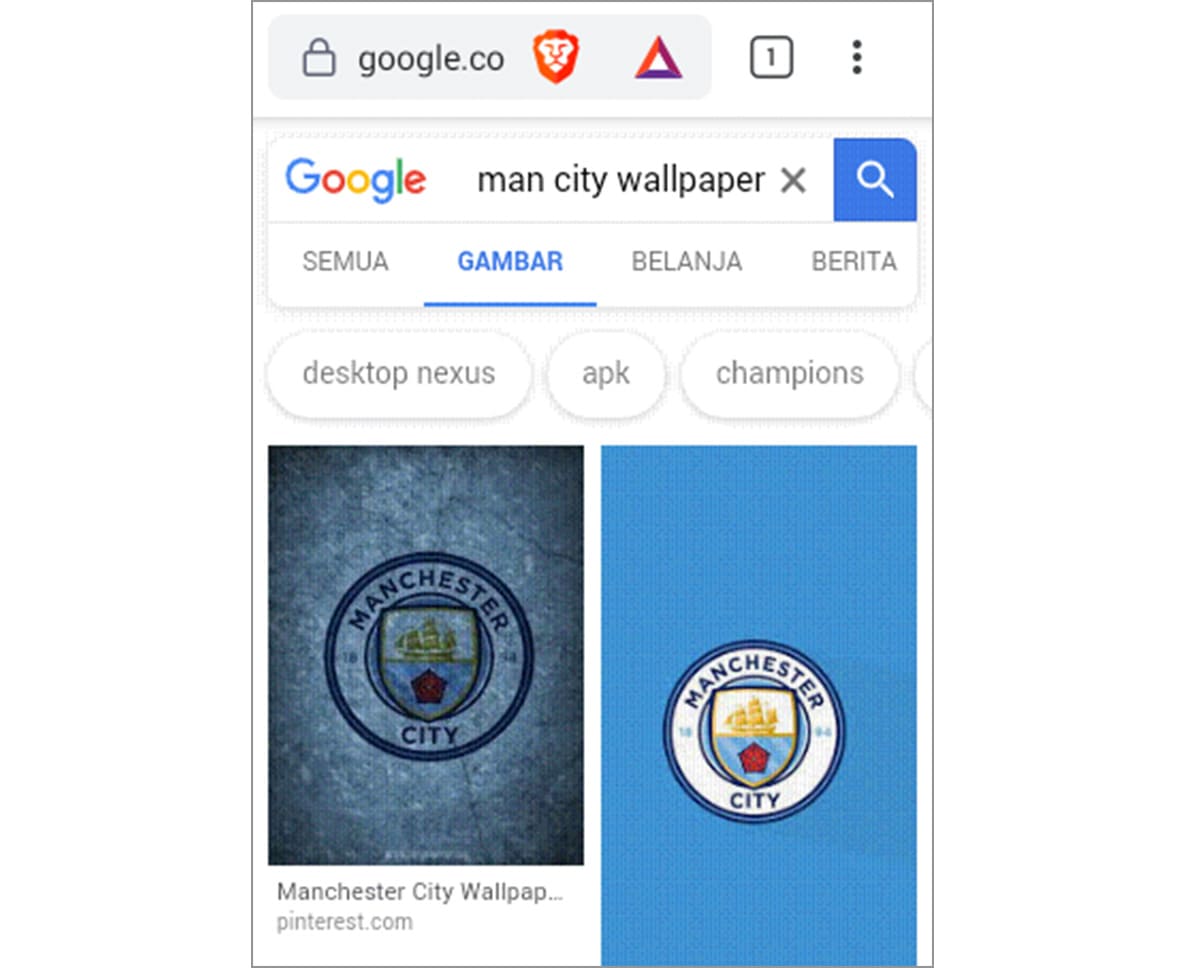Image resolution: width=1185 pixels, height=968 pixels.
Task: Run search with the blue magnifier button
Action: 875,180
